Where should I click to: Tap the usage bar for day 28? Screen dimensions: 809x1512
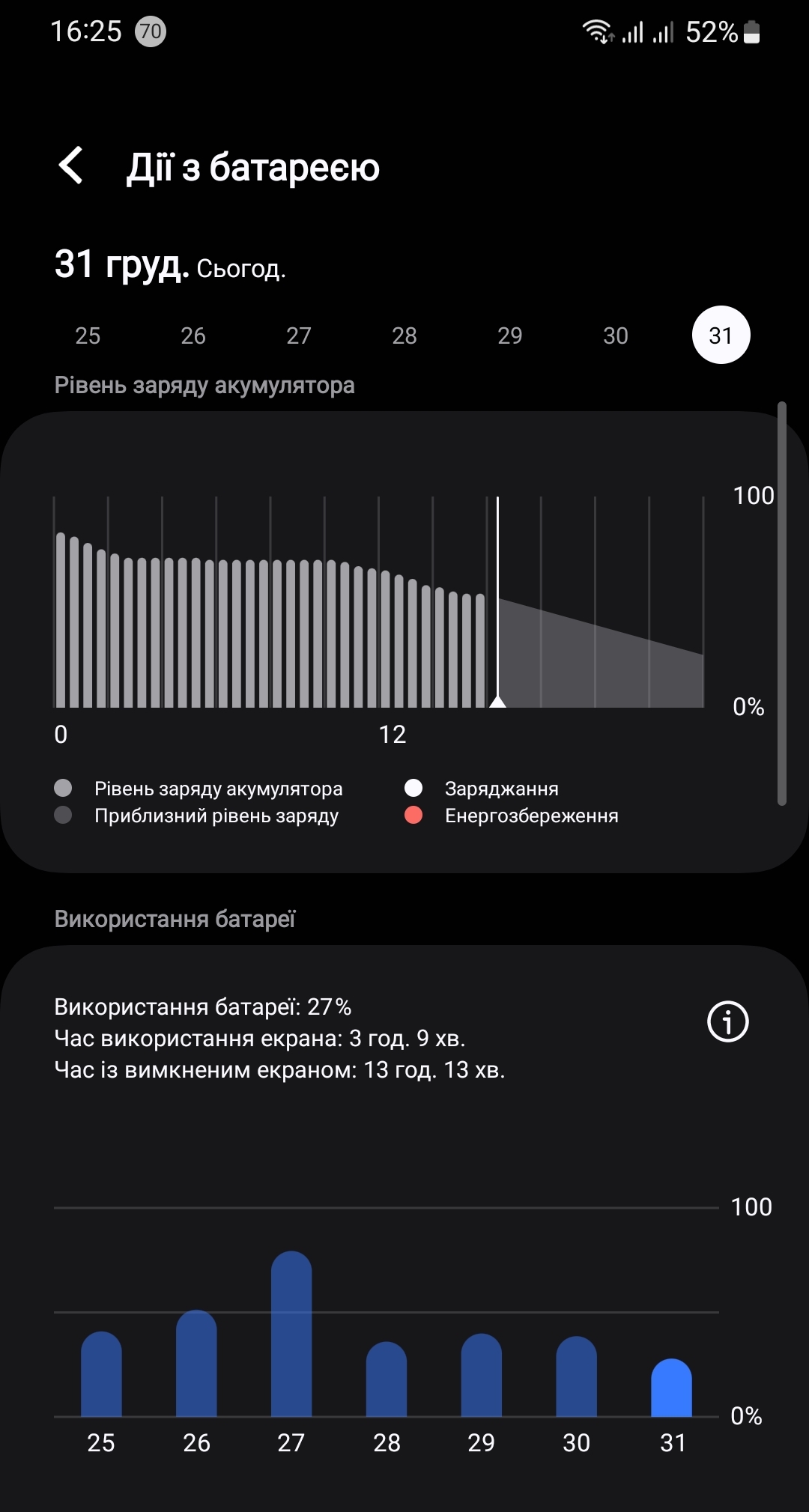click(387, 1379)
